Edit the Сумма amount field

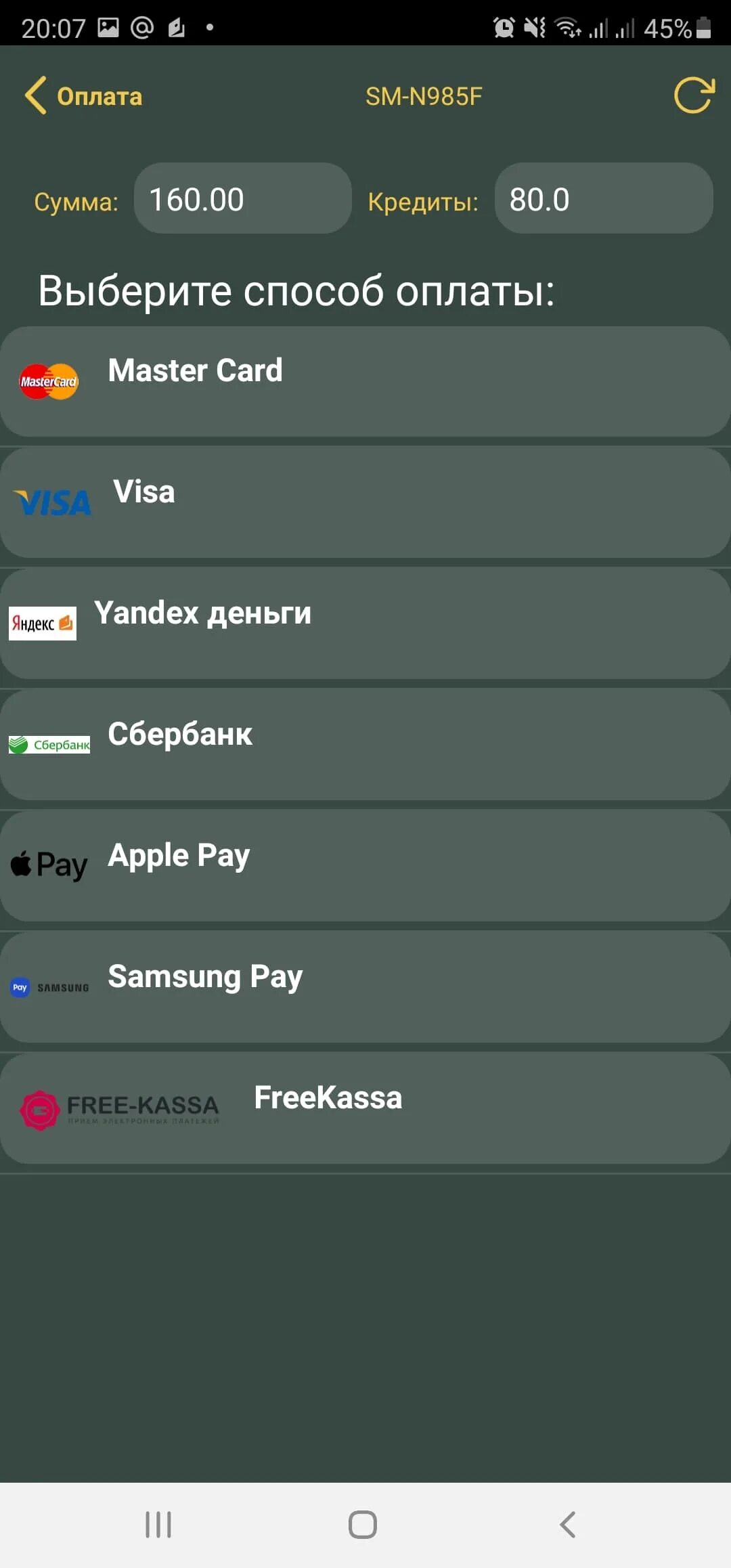[x=242, y=199]
